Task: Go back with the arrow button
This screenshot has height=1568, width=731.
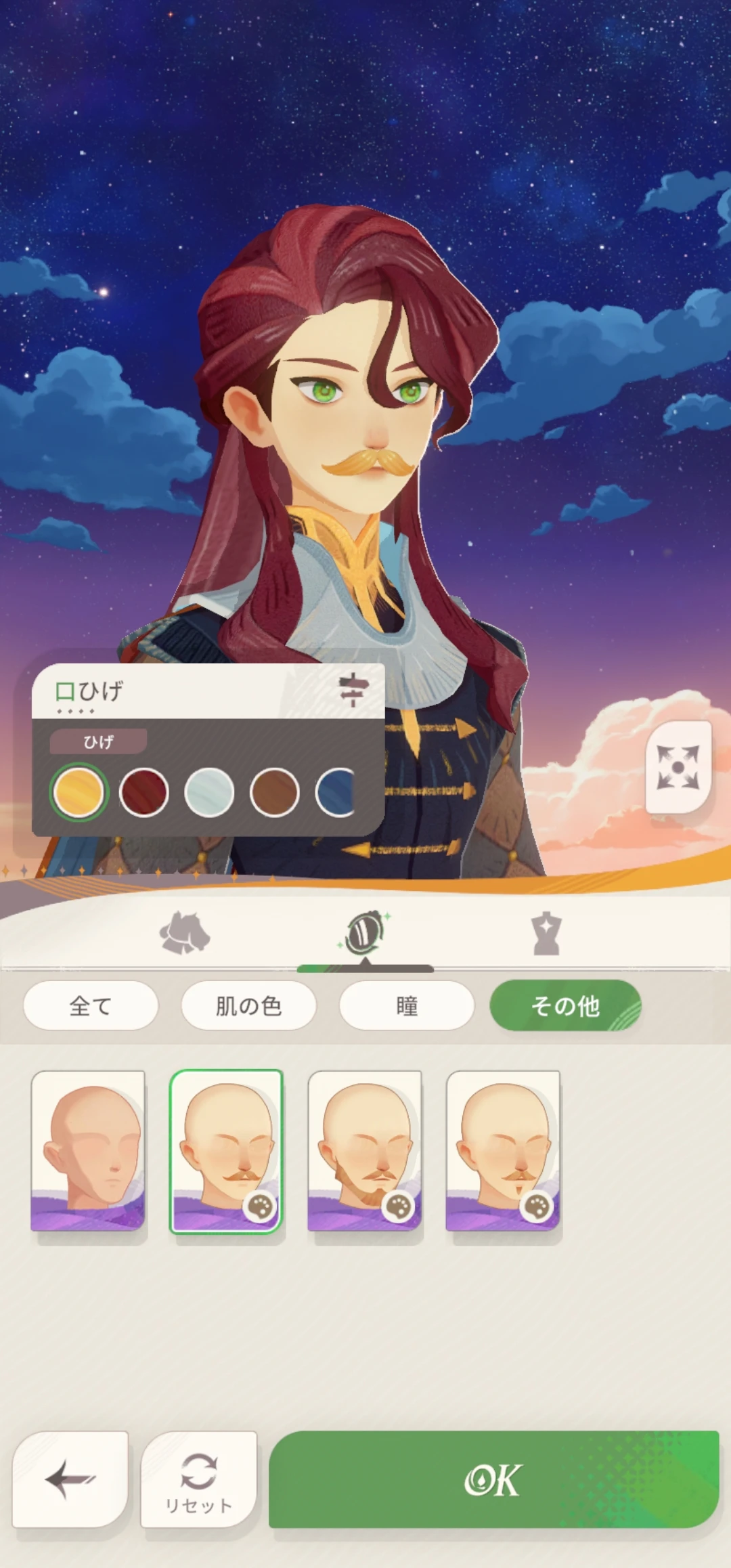Action: coord(70,1479)
